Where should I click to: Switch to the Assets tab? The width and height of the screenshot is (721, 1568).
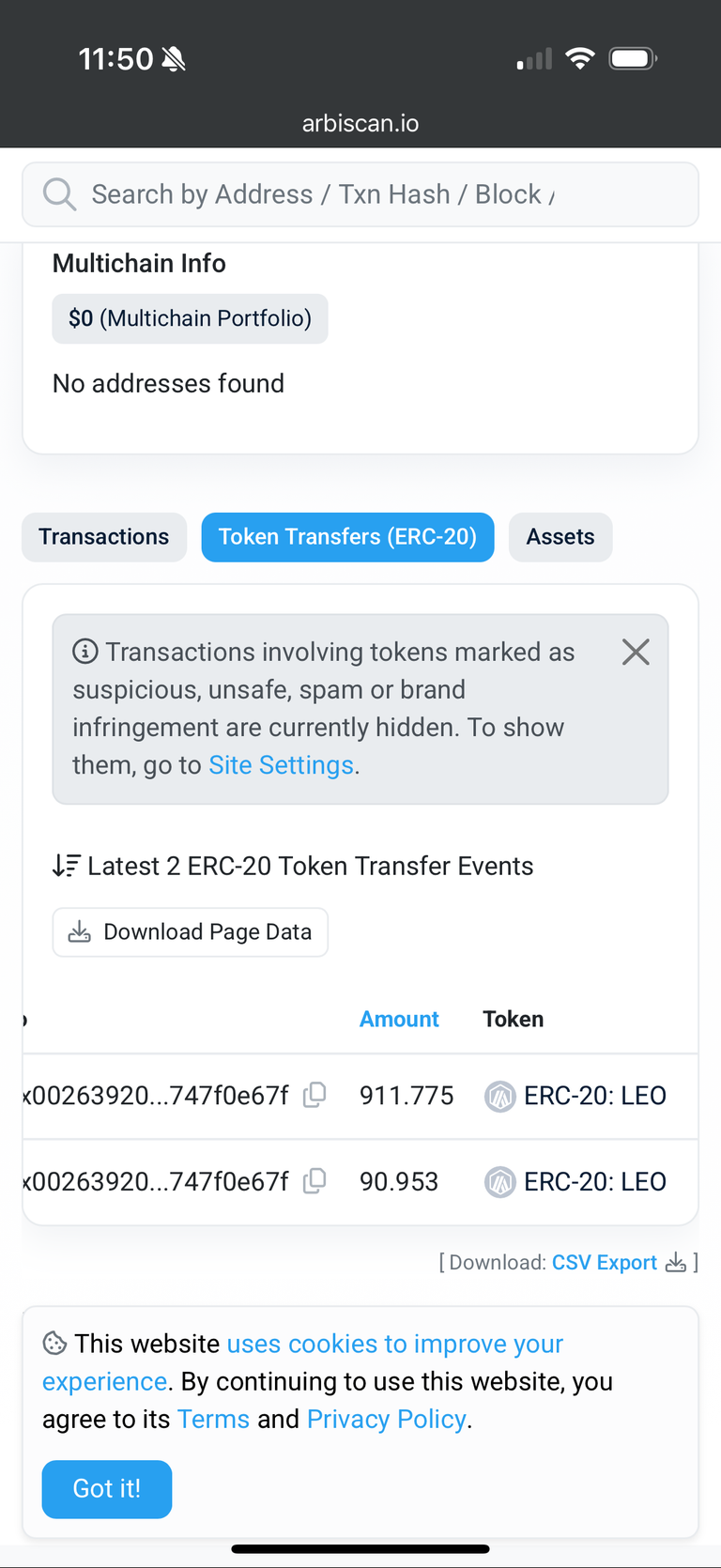[560, 537]
